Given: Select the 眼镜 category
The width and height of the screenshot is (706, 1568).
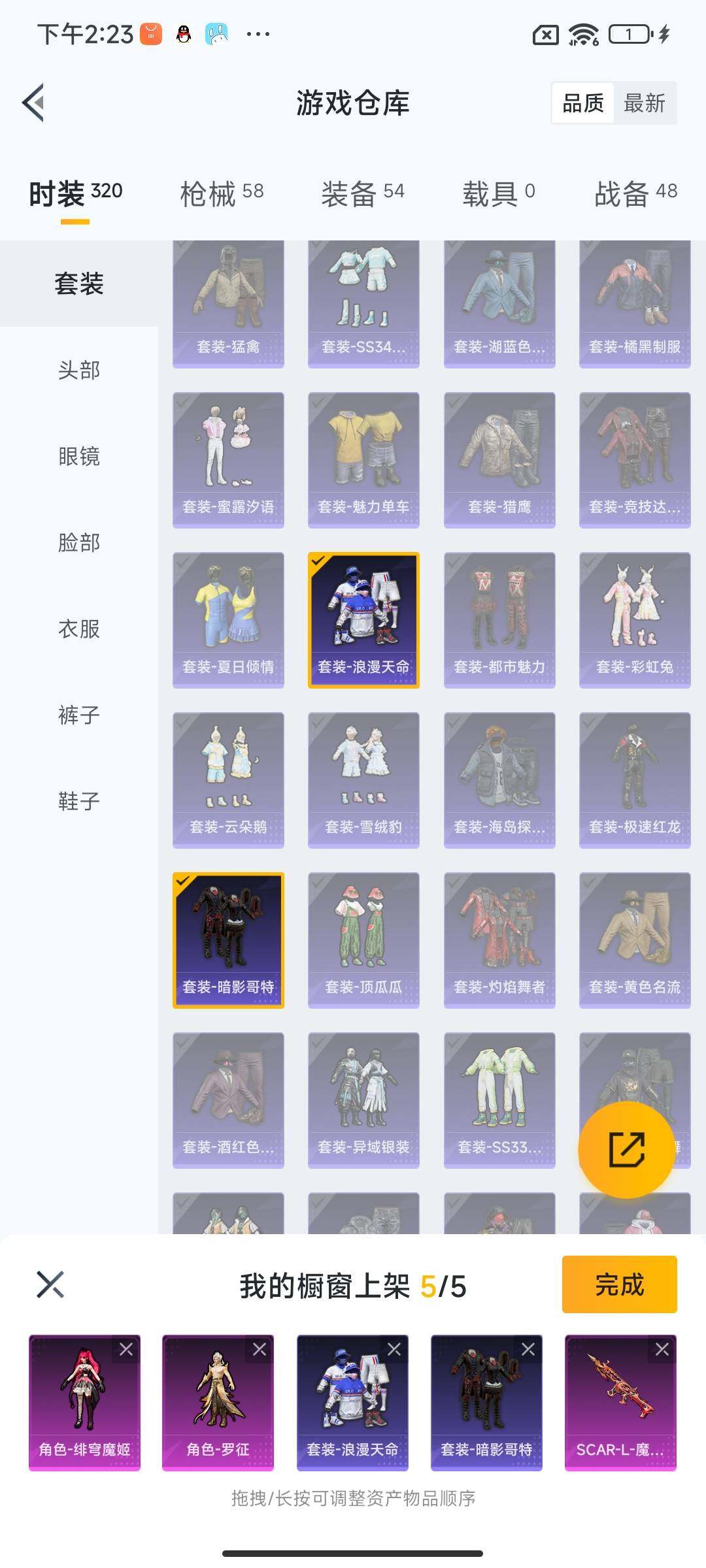Looking at the screenshot, I should [79, 457].
